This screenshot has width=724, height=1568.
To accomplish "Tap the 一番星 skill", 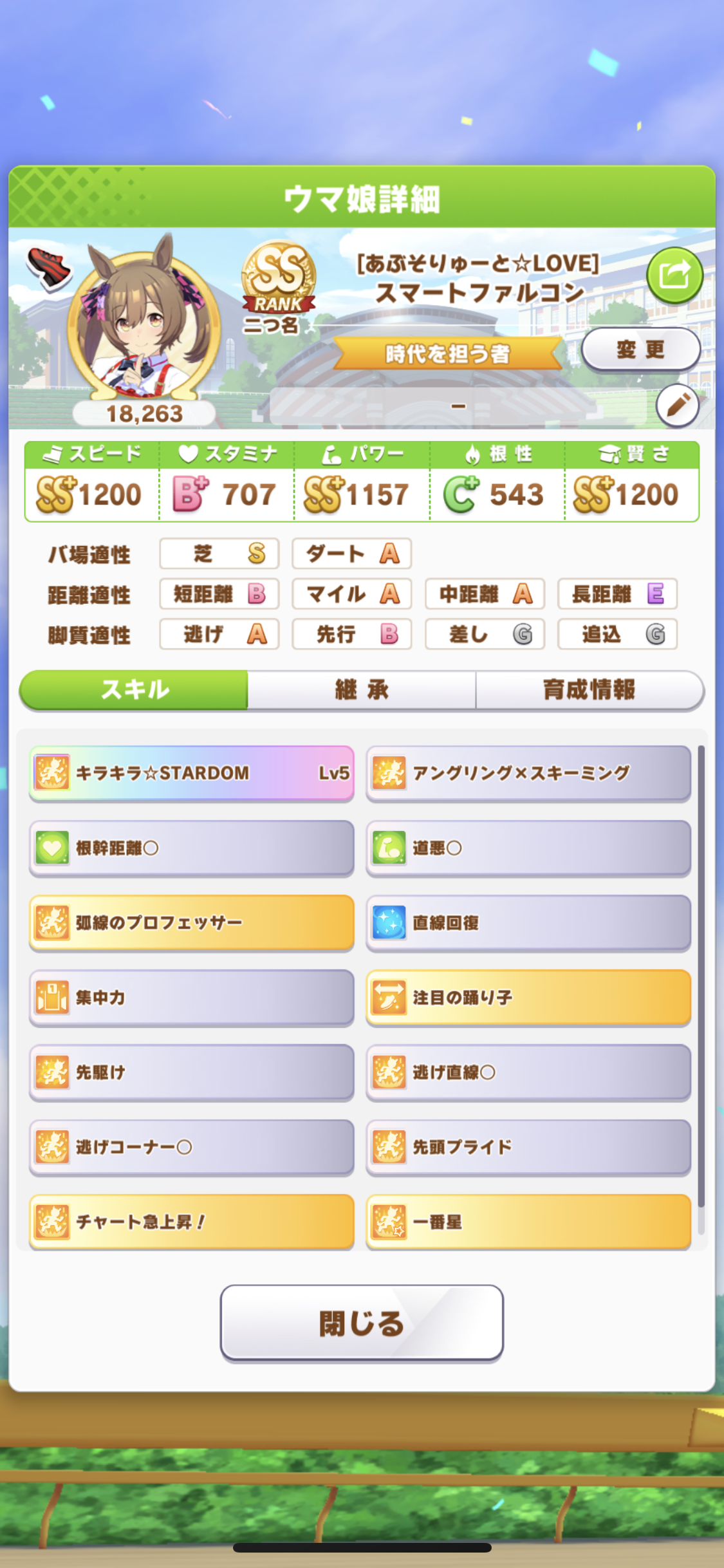I will pos(528,1221).
